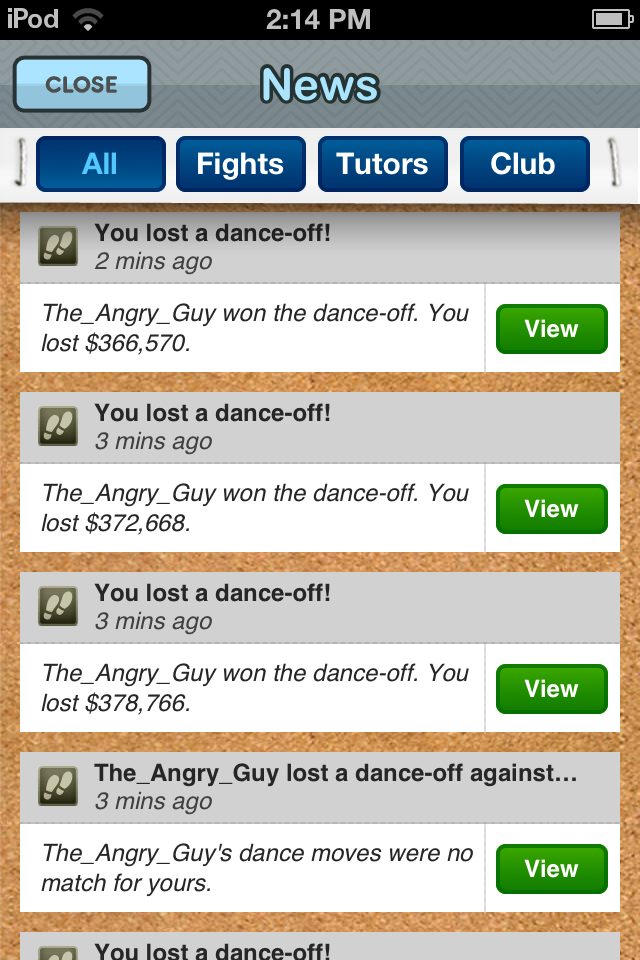This screenshot has width=640, height=960.
Task: Switch to the Fights tab
Action: tap(240, 164)
